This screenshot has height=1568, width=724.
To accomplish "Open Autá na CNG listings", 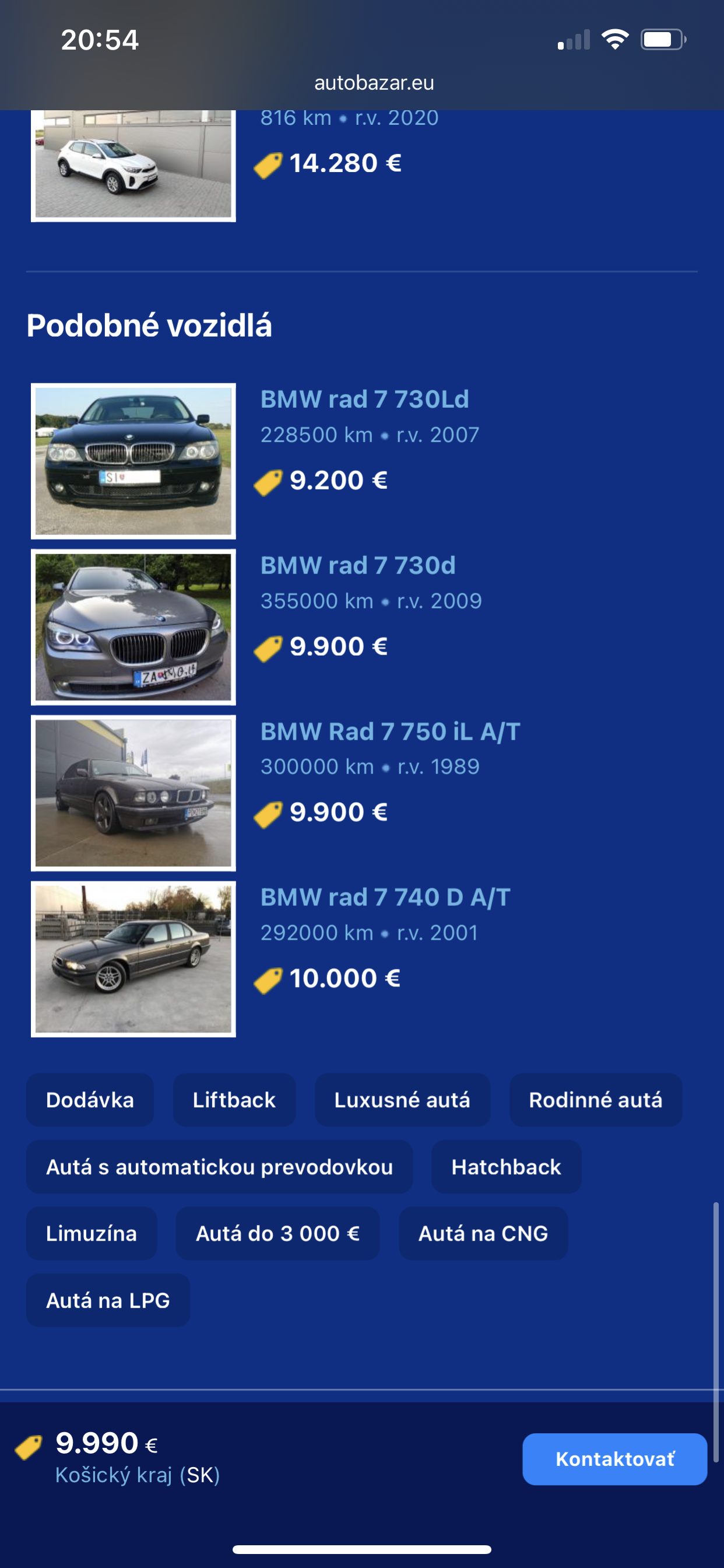I will point(483,1234).
